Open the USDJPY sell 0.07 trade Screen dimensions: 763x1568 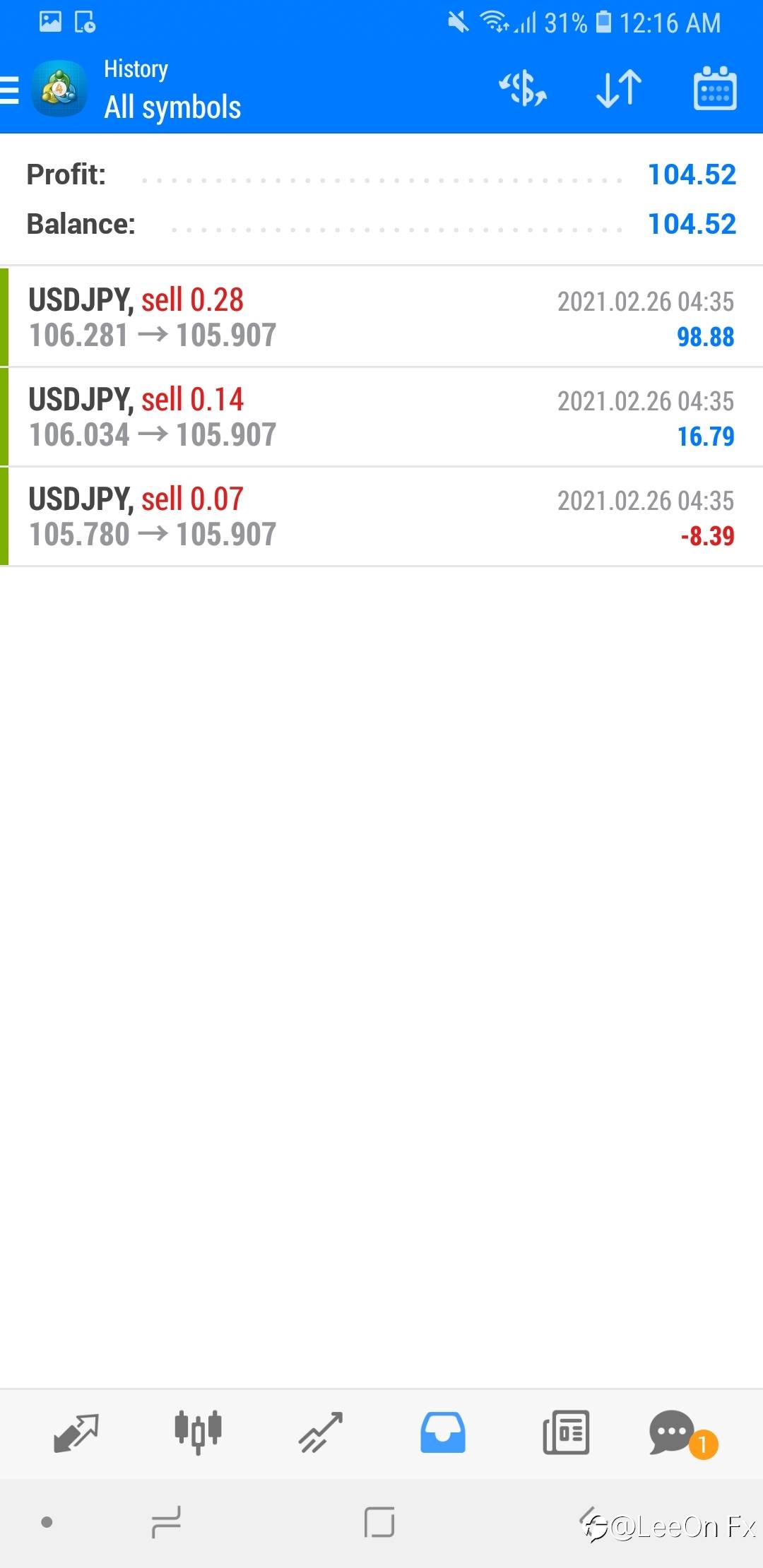pos(381,516)
